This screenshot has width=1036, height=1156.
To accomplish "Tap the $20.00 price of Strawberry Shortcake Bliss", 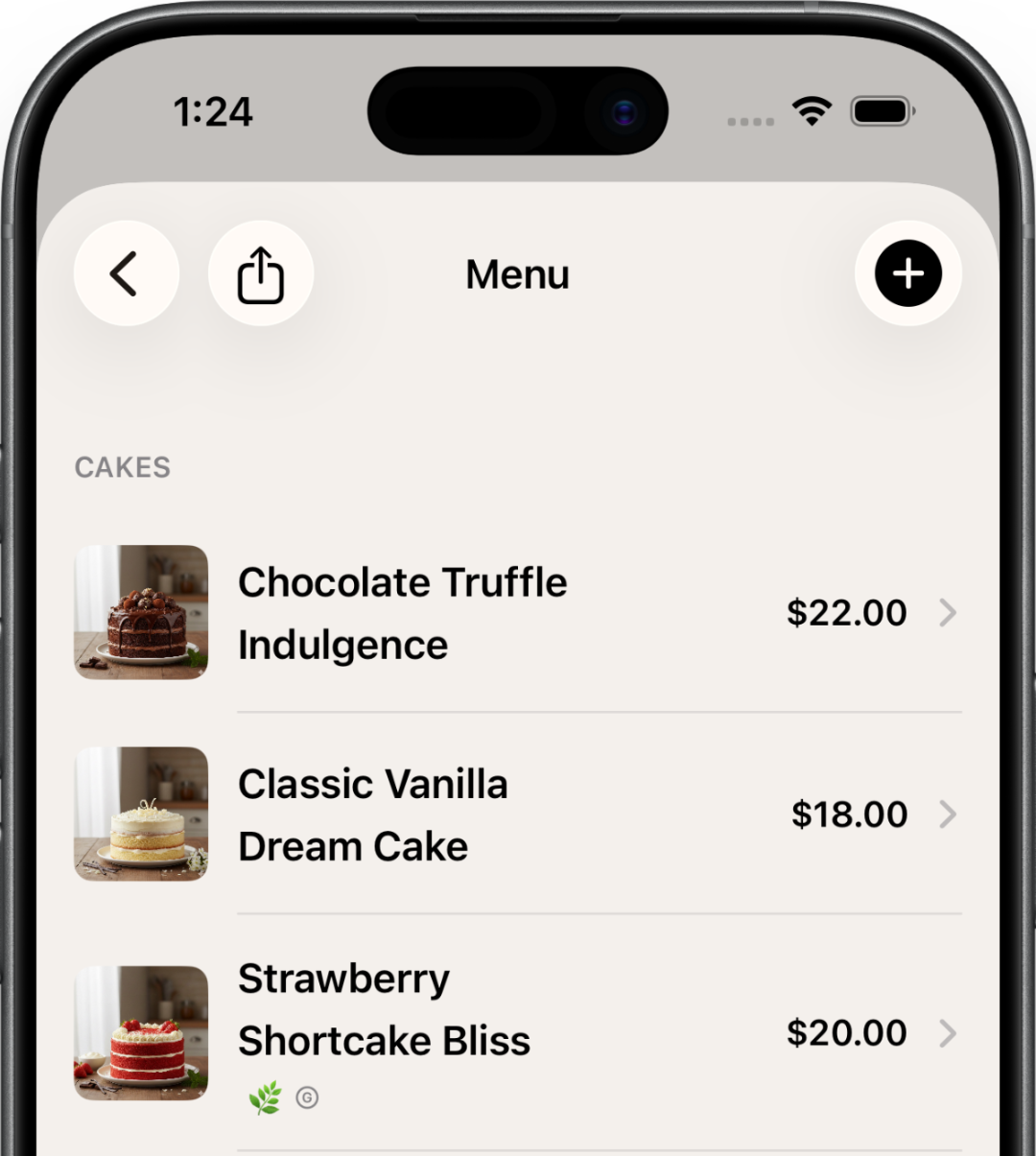I will tap(846, 1033).
